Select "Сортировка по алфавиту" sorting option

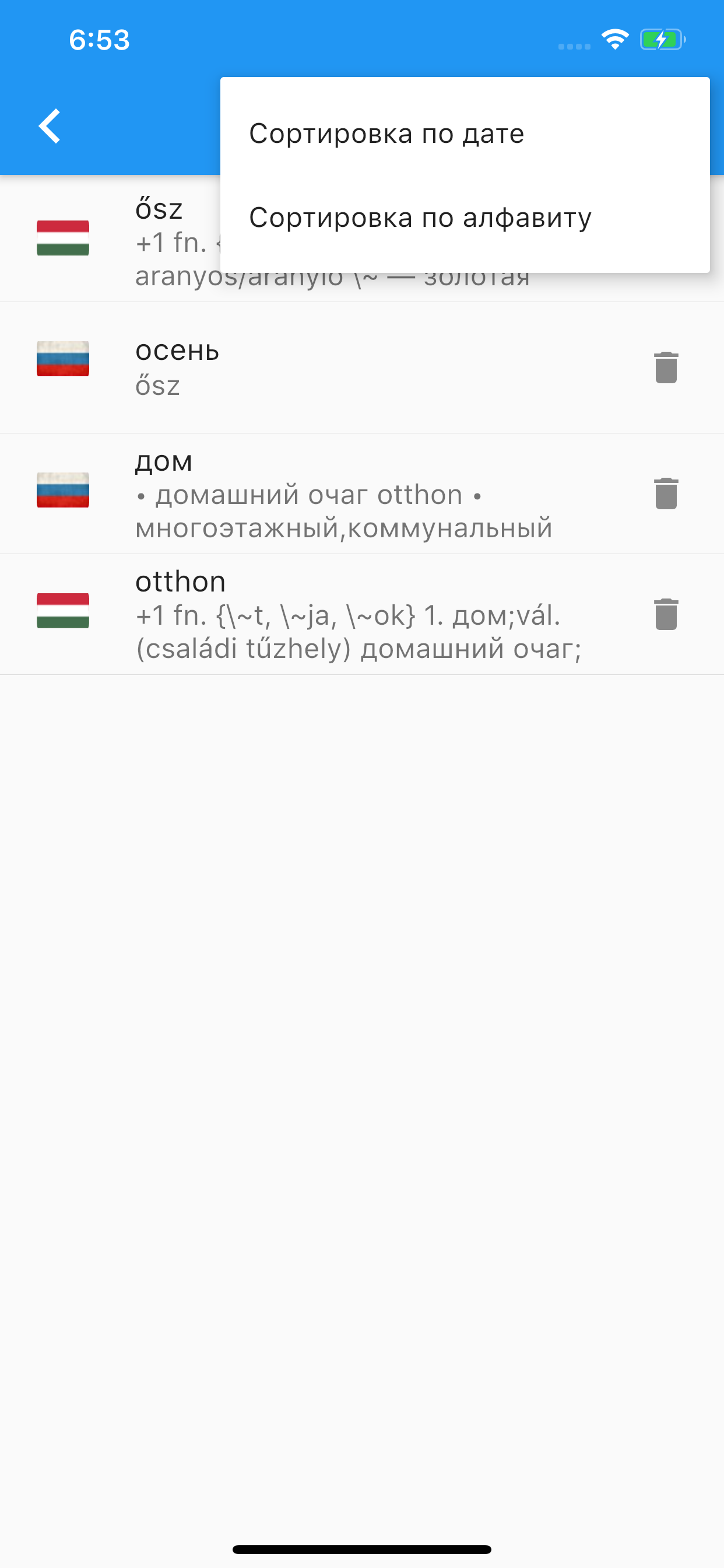[x=420, y=218]
